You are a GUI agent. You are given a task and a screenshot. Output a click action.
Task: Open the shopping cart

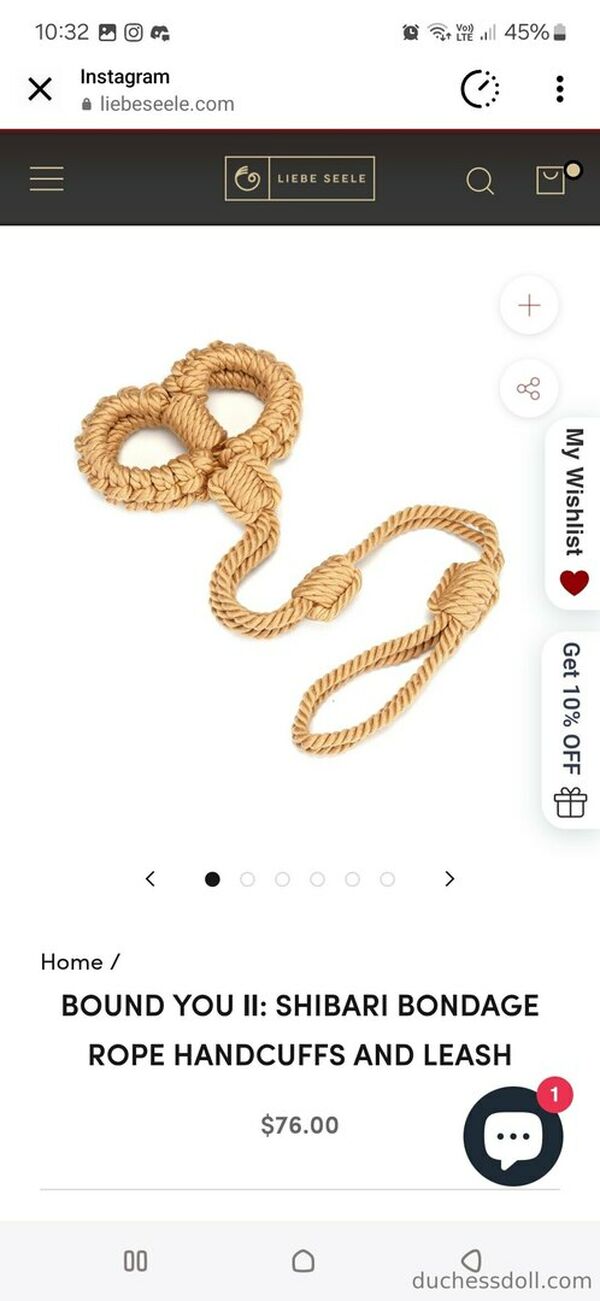coord(552,178)
